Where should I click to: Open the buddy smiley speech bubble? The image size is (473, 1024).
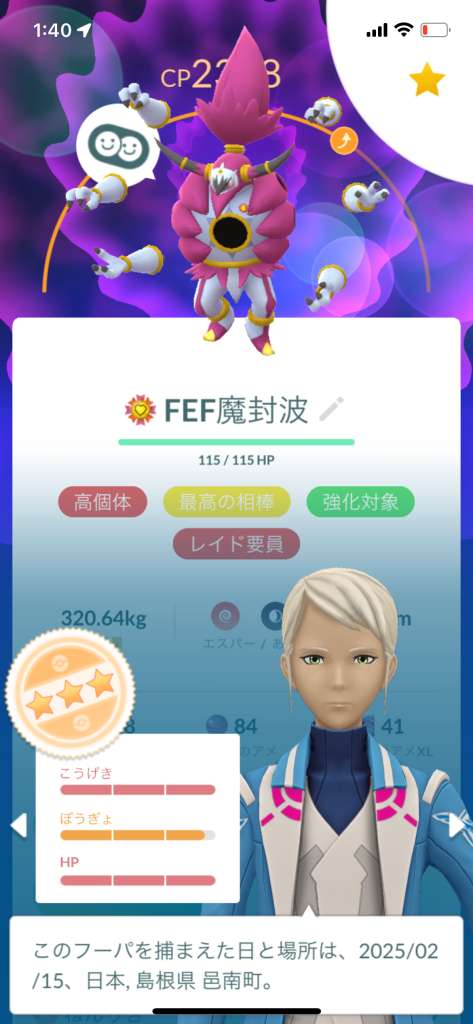(x=118, y=145)
